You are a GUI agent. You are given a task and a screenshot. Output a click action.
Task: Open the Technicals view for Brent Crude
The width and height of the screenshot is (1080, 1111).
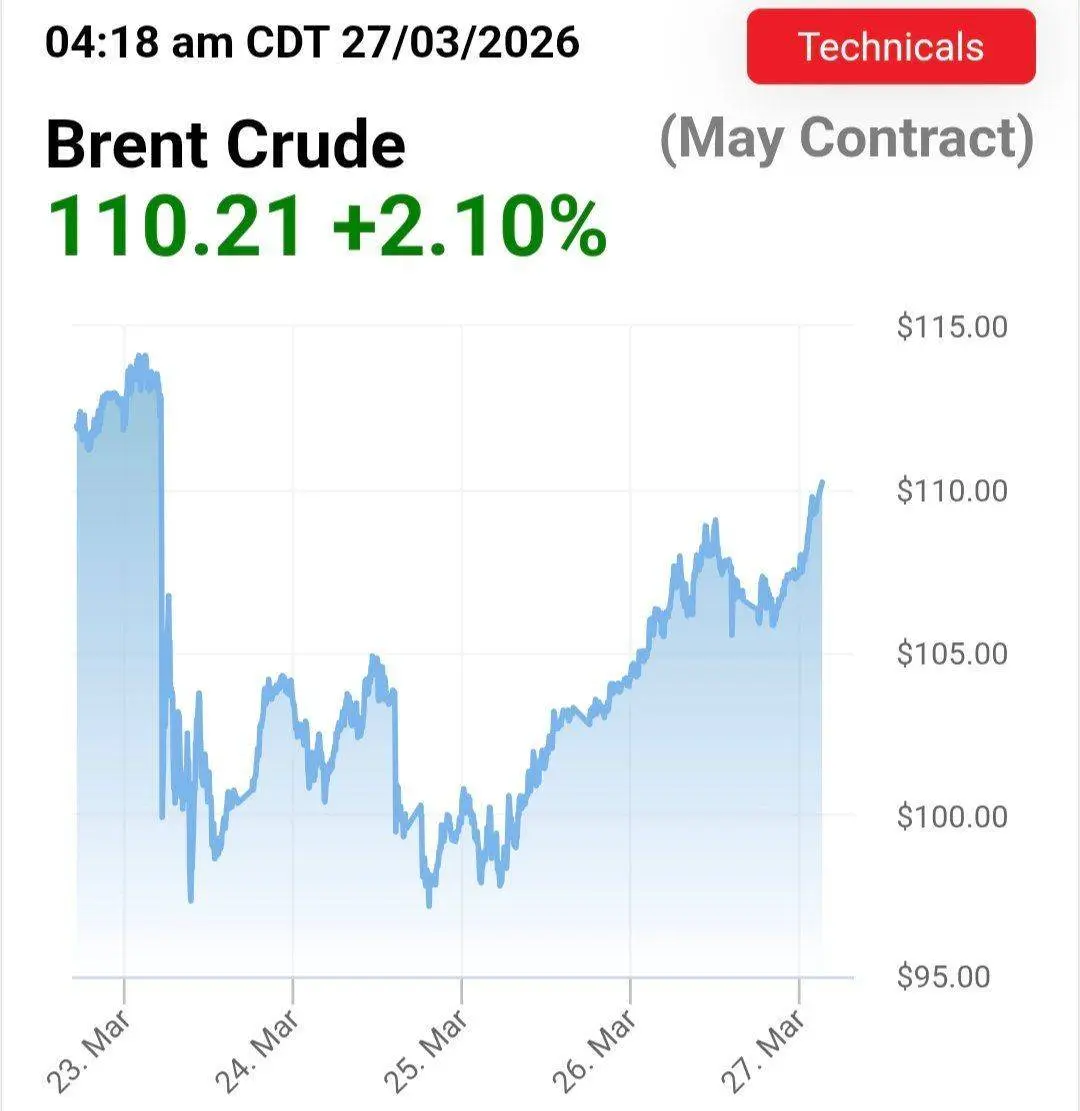[x=890, y=47]
